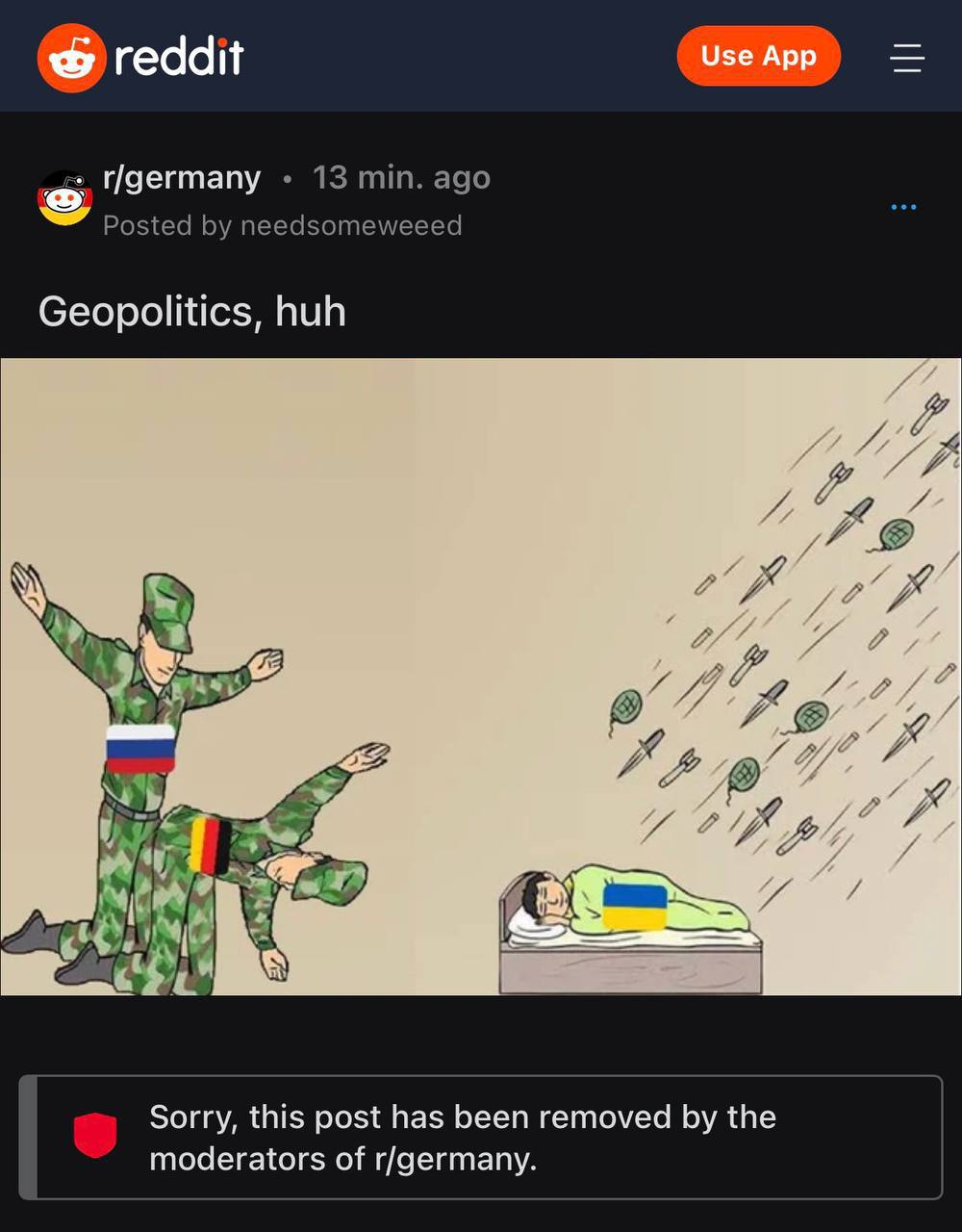Open the Reddit home logo
This screenshot has width=962, height=1232.
point(140,58)
